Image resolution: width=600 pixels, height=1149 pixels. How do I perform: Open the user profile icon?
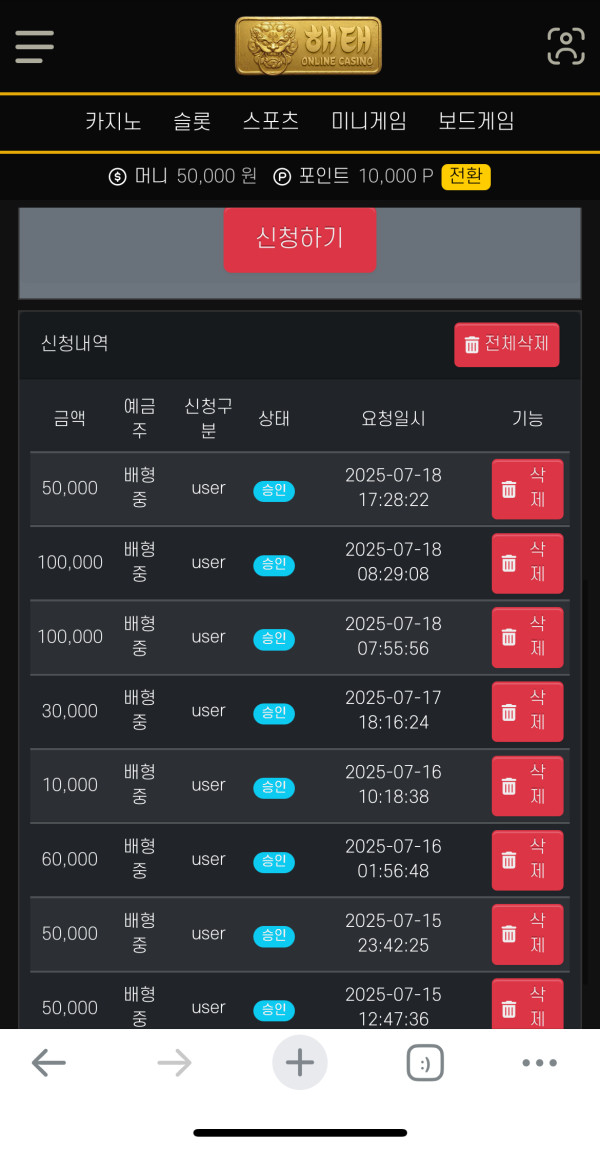(x=566, y=47)
